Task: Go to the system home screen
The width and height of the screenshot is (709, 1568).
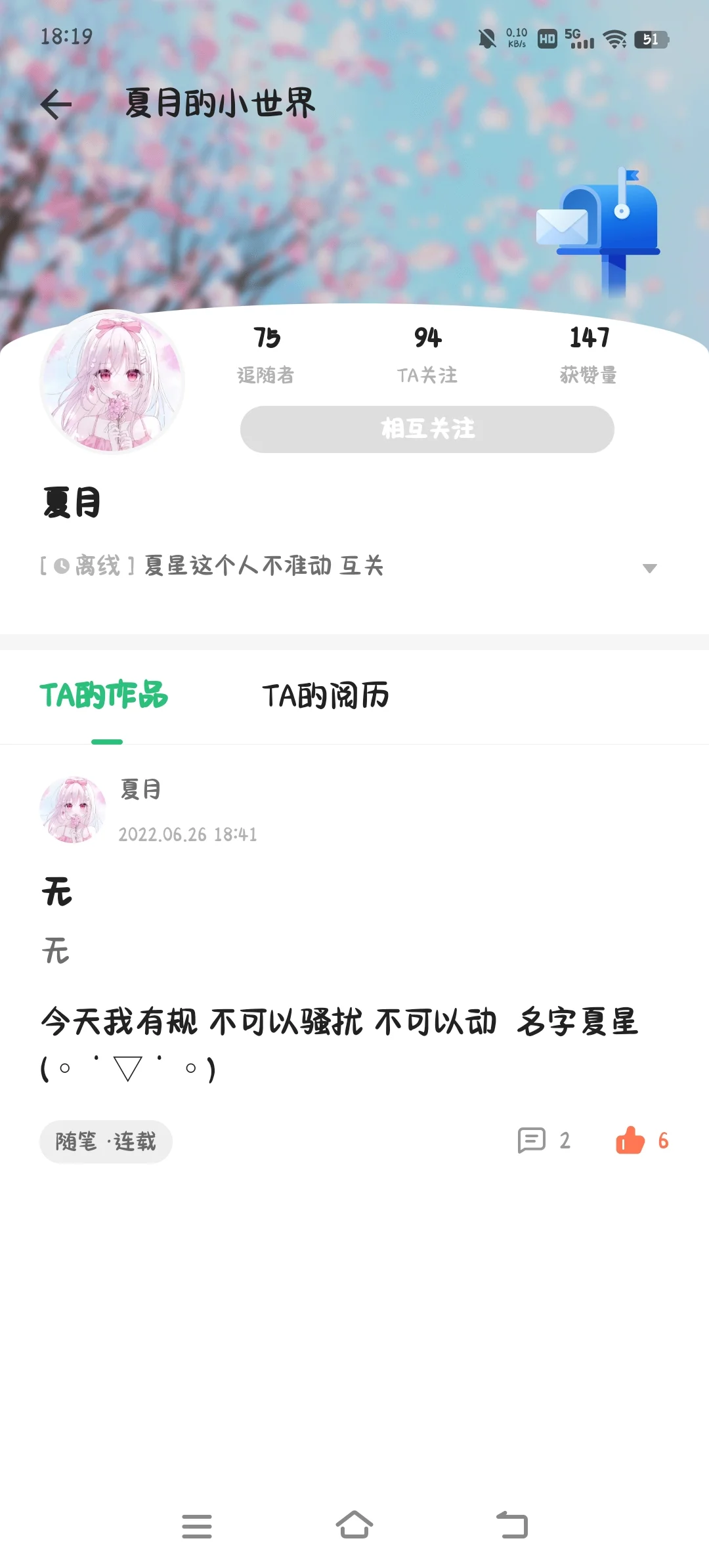Action: click(354, 1525)
